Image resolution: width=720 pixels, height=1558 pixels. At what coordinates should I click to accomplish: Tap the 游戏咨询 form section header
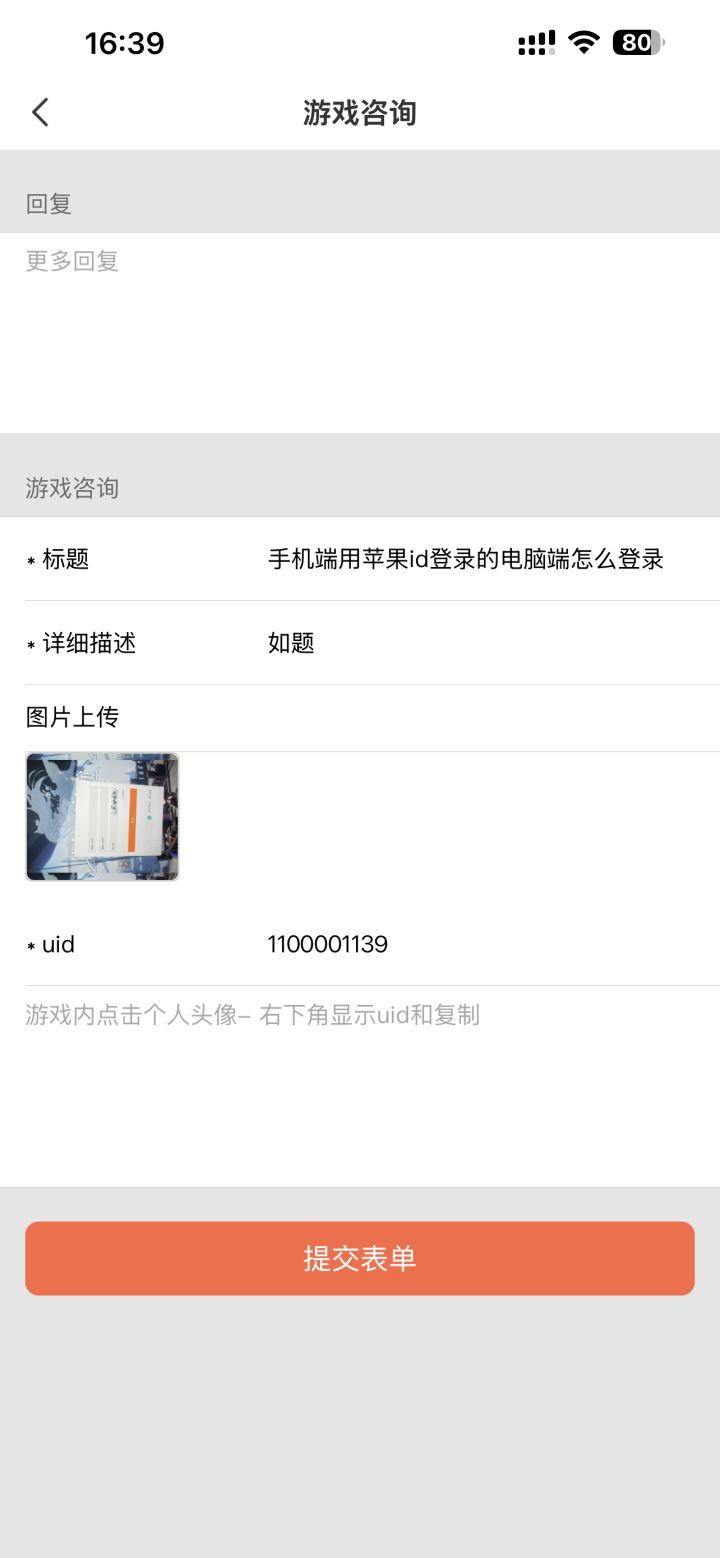pos(70,489)
